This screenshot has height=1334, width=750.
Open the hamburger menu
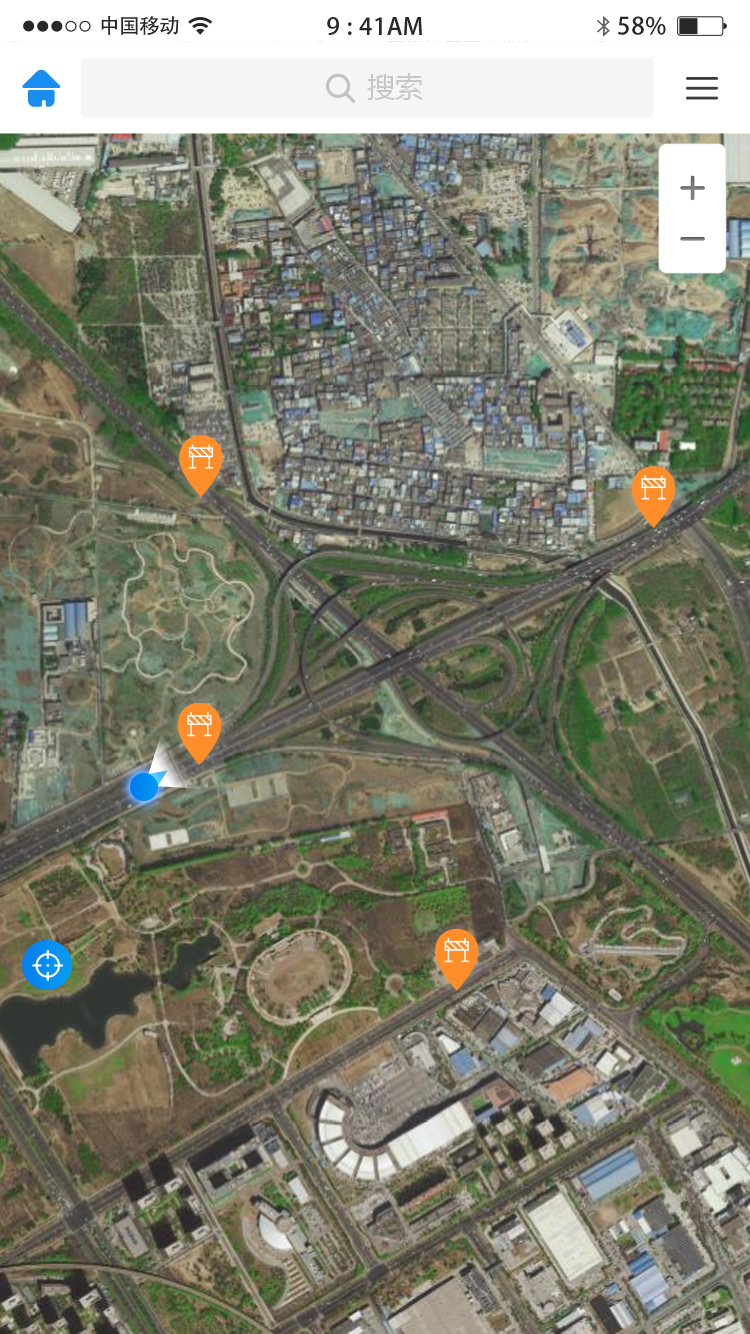[702, 88]
